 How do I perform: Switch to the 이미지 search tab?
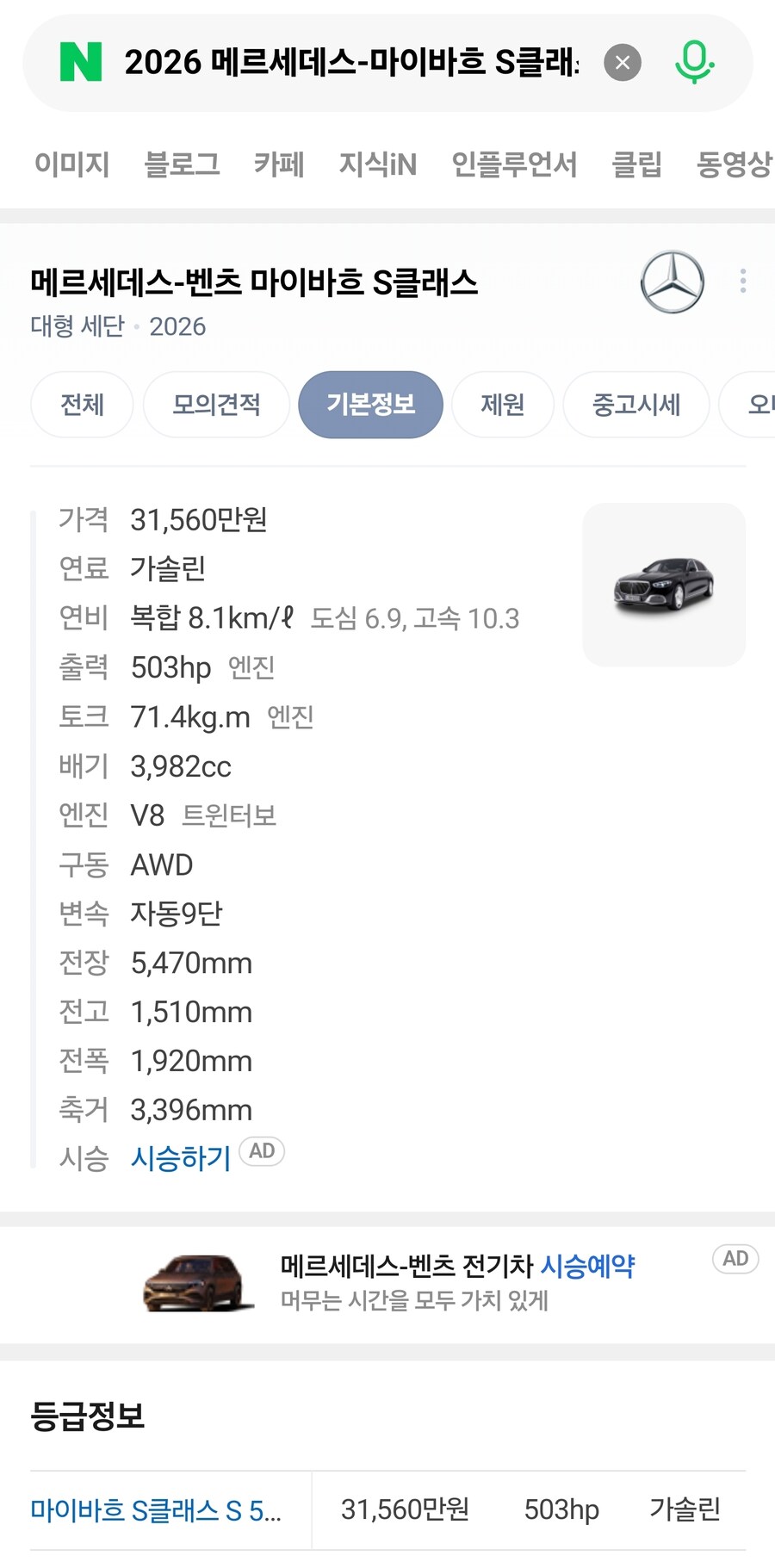[x=69, y=164]
